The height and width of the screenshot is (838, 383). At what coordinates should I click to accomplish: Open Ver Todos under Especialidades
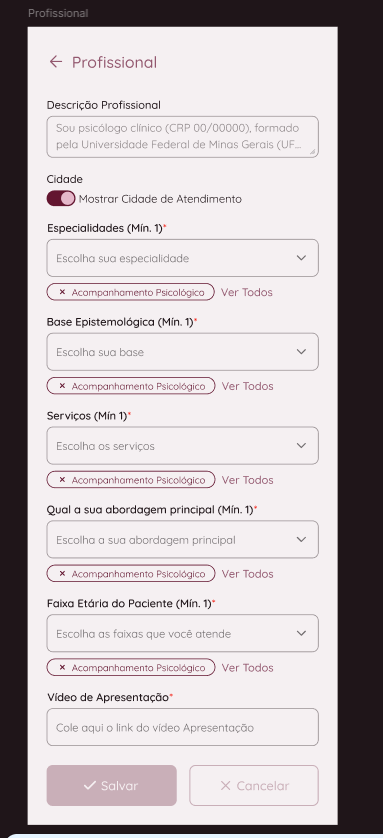(x=247, y=292)
